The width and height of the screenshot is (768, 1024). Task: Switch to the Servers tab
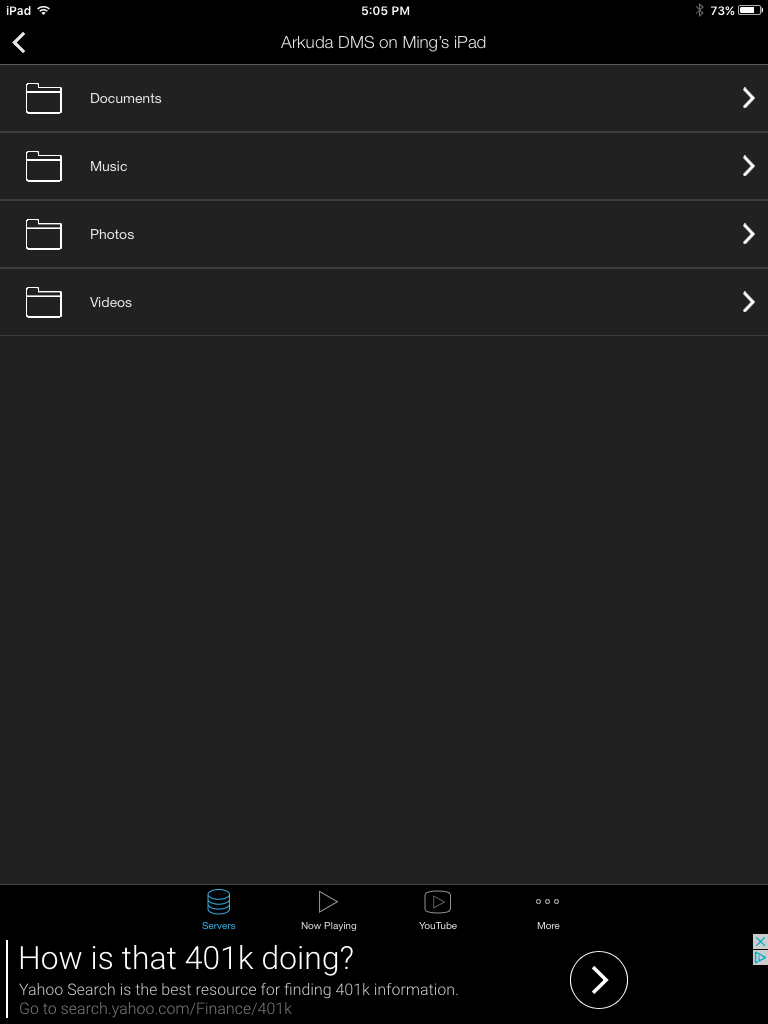click(x=218, y=909)
